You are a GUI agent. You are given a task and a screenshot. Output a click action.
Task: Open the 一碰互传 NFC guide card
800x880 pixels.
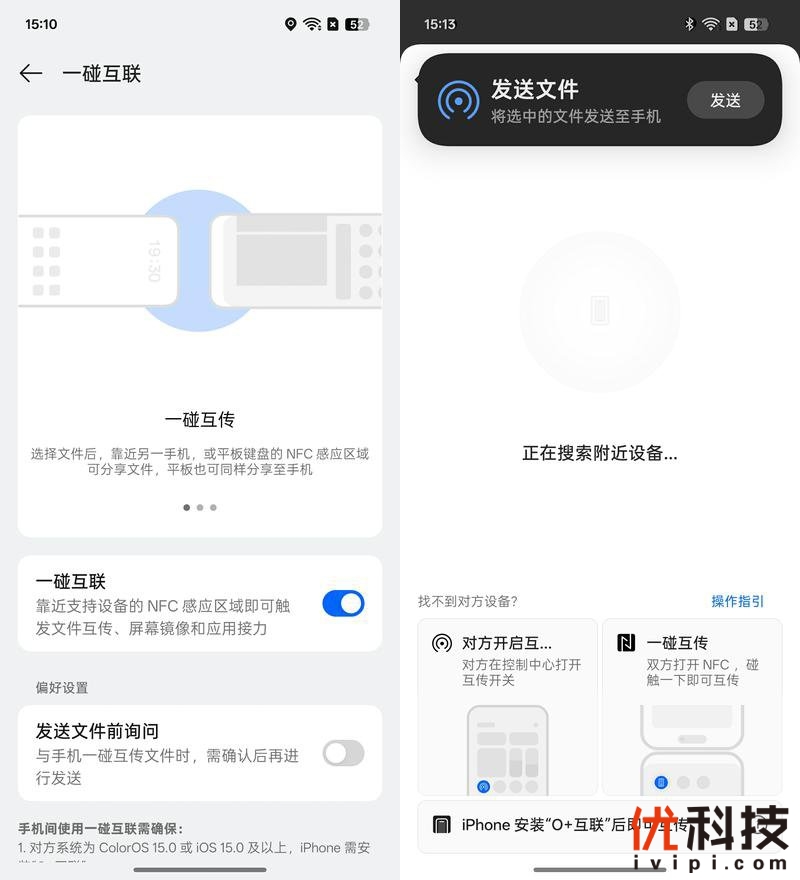click(692, 705)
